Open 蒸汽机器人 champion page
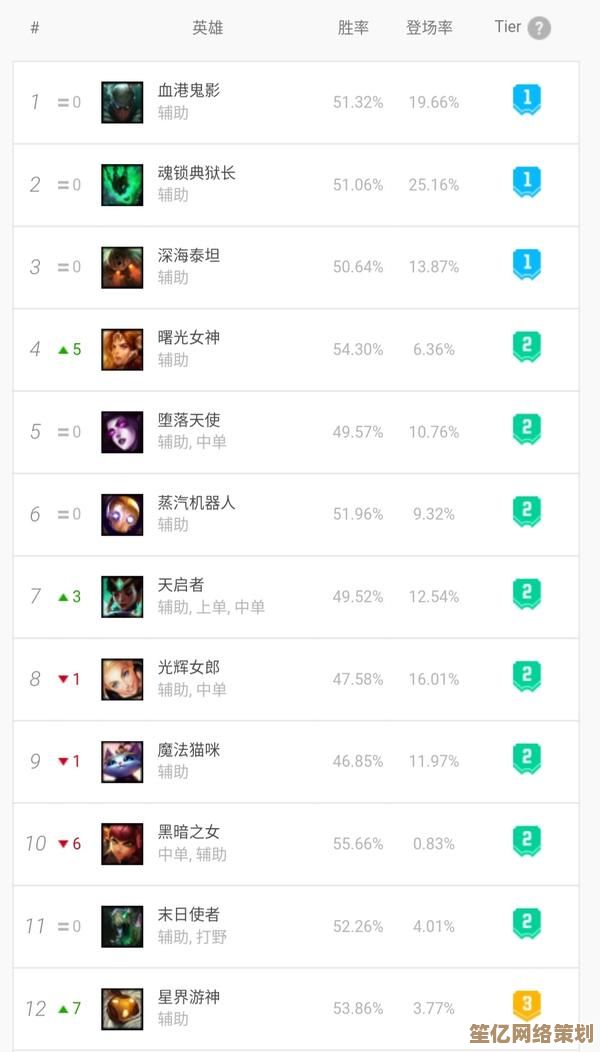Screen dimensions: 600x1052 [197, 503]
